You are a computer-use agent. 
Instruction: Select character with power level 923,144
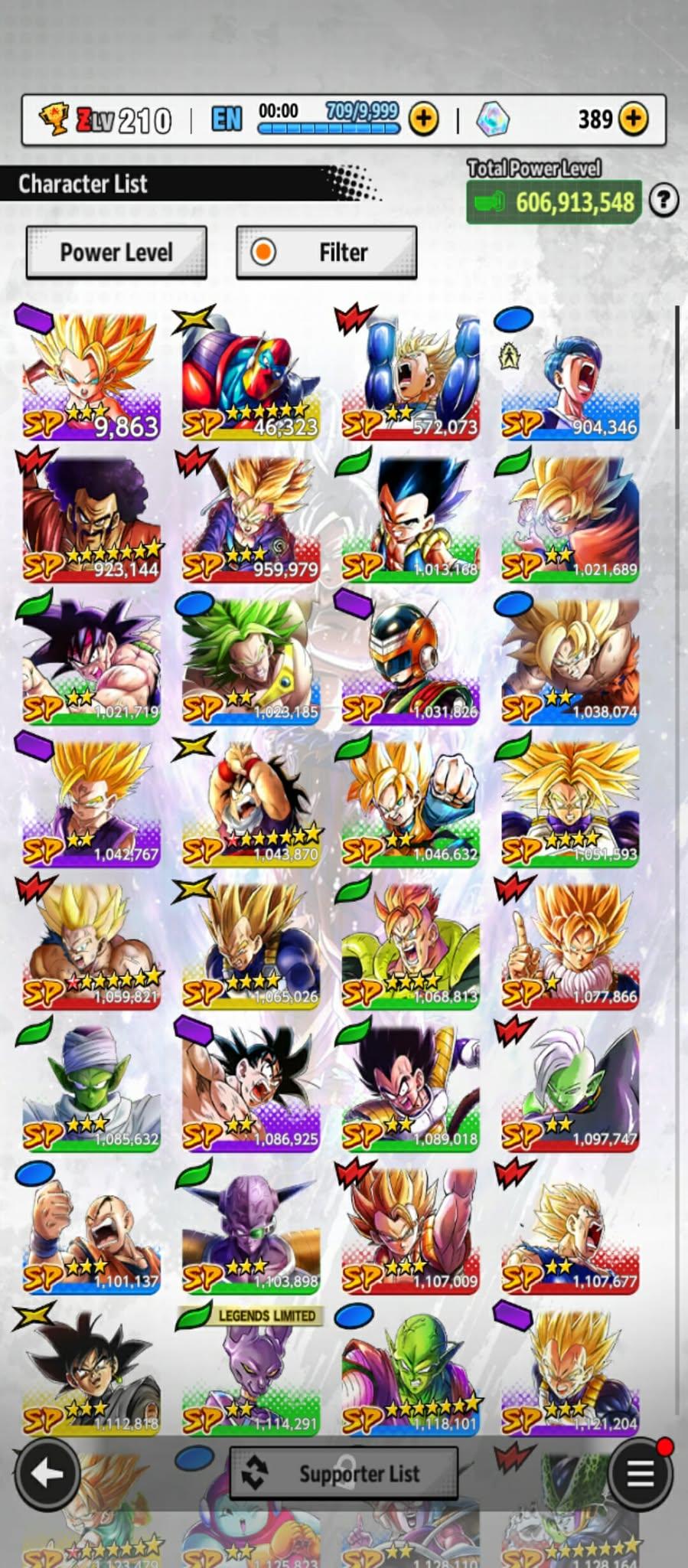coord(90,518)
